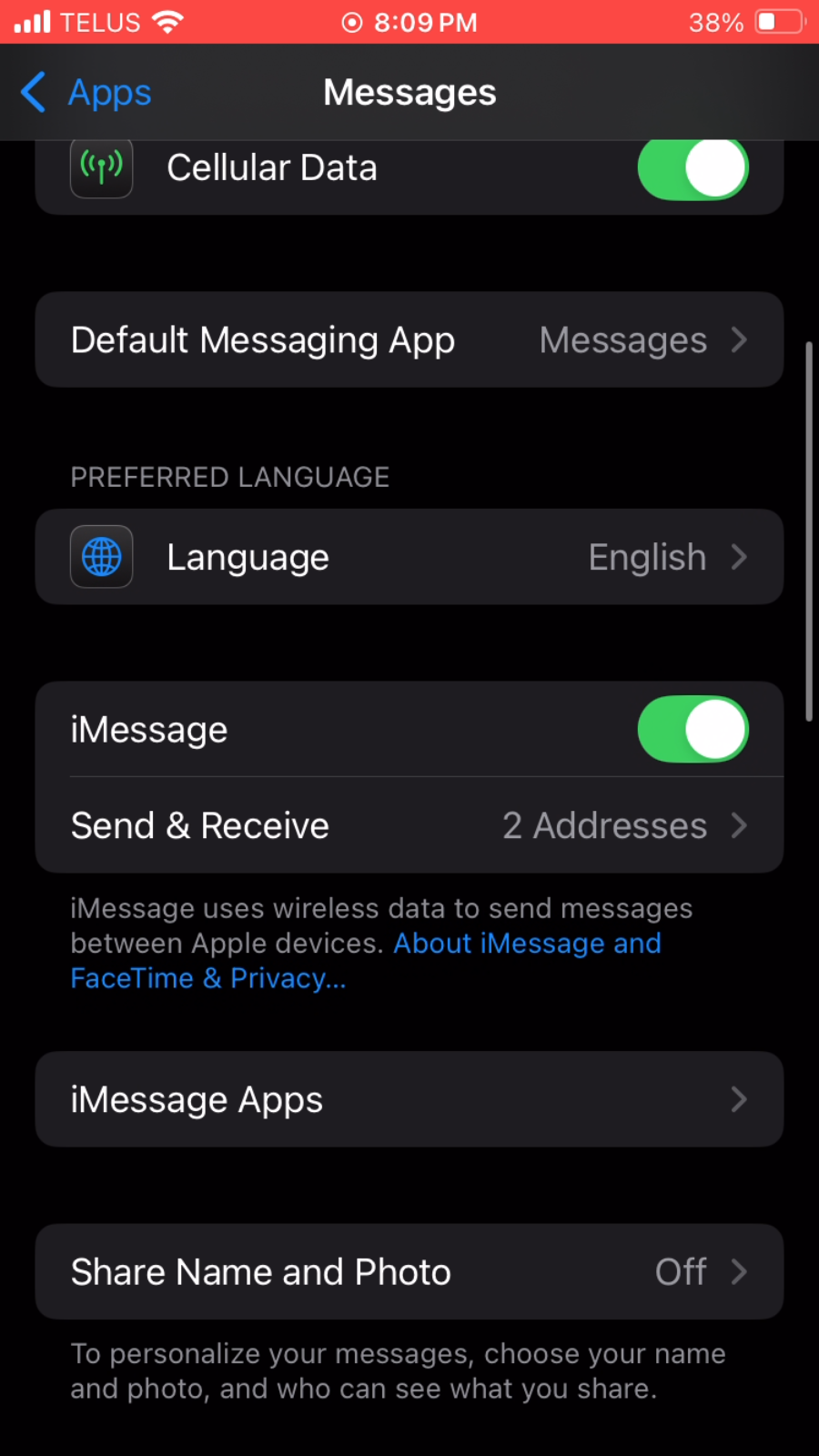Open Default Messaging App setting
Screen dimensions: 819x1456
pyautogui.click(x=409, y=339)
